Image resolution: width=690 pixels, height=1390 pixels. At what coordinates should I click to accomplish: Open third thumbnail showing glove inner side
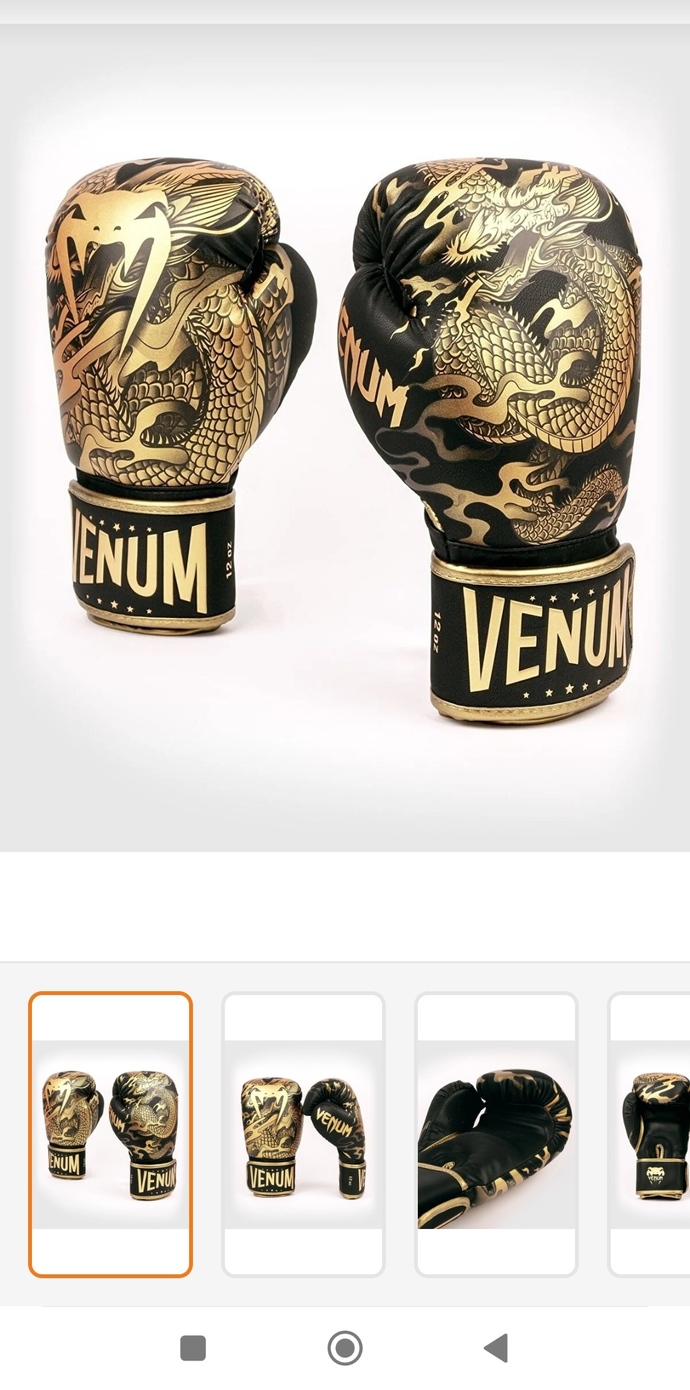click(496, 1134)
